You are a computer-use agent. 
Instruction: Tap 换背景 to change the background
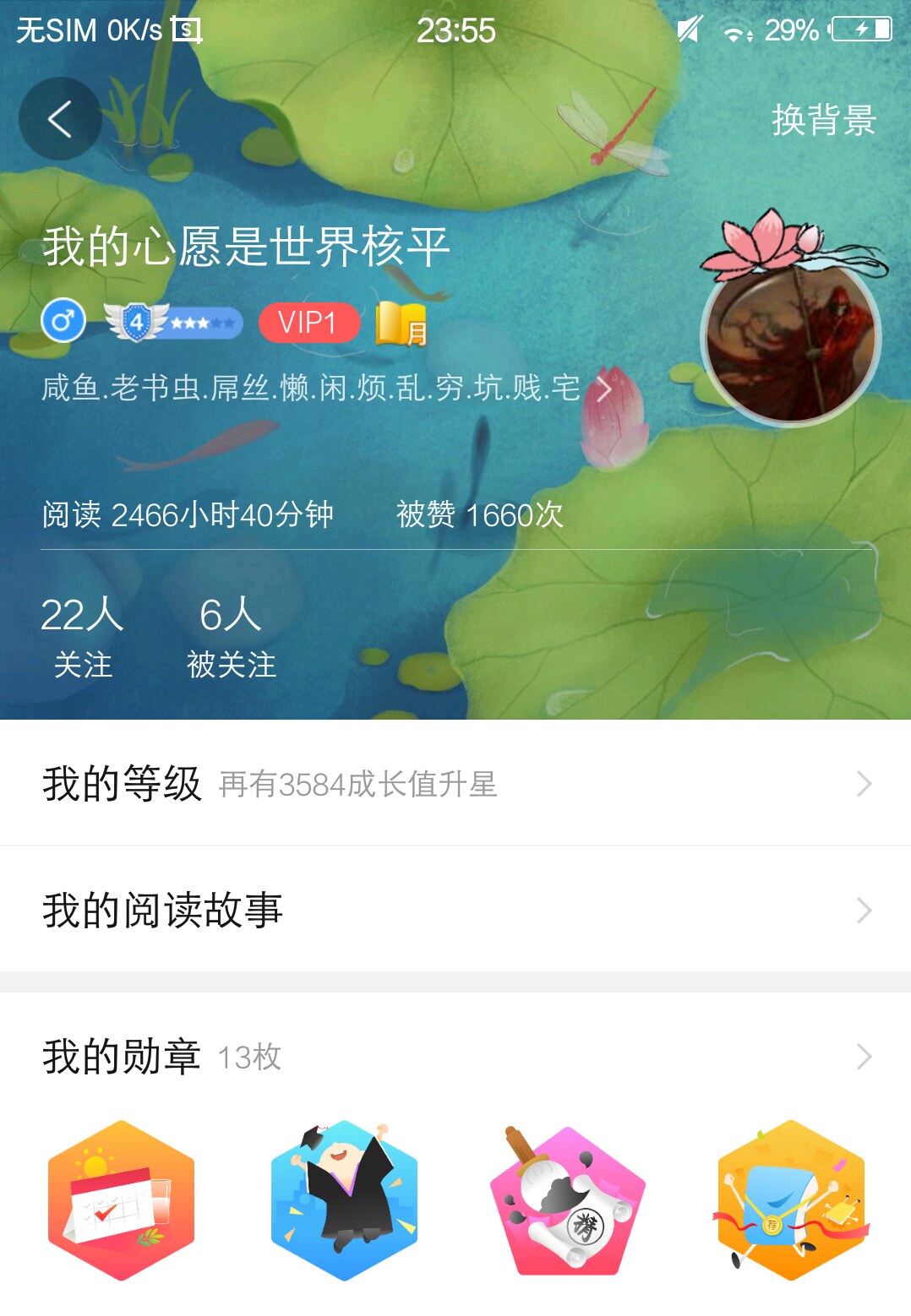point(823,120)
